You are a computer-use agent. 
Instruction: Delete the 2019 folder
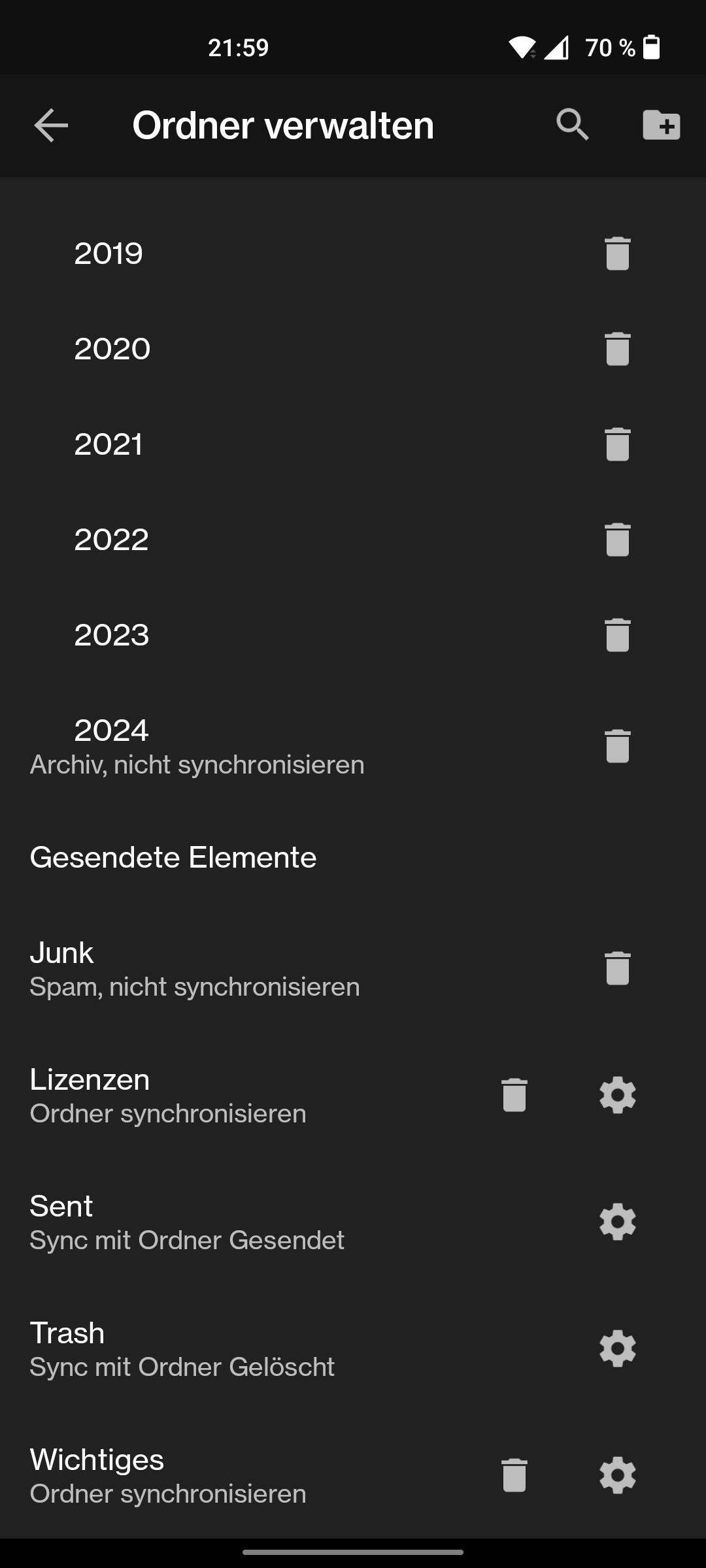[x=617, y=253]
